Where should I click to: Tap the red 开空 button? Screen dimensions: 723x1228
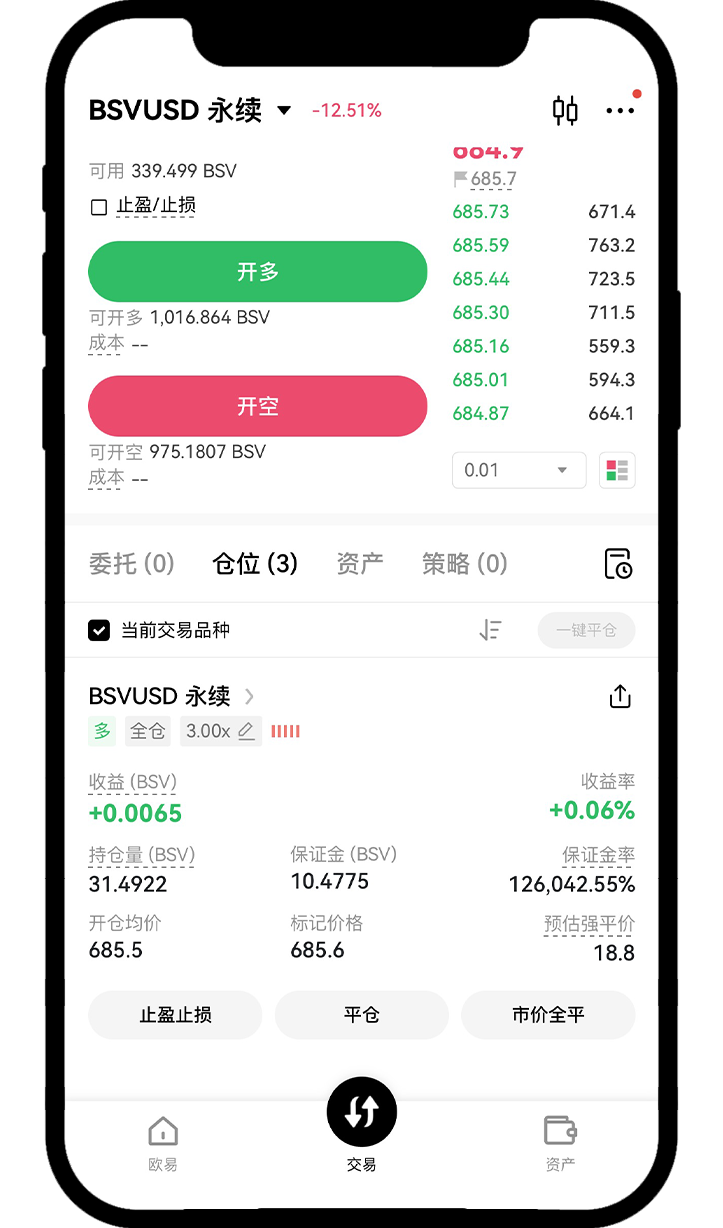(258, 406)
